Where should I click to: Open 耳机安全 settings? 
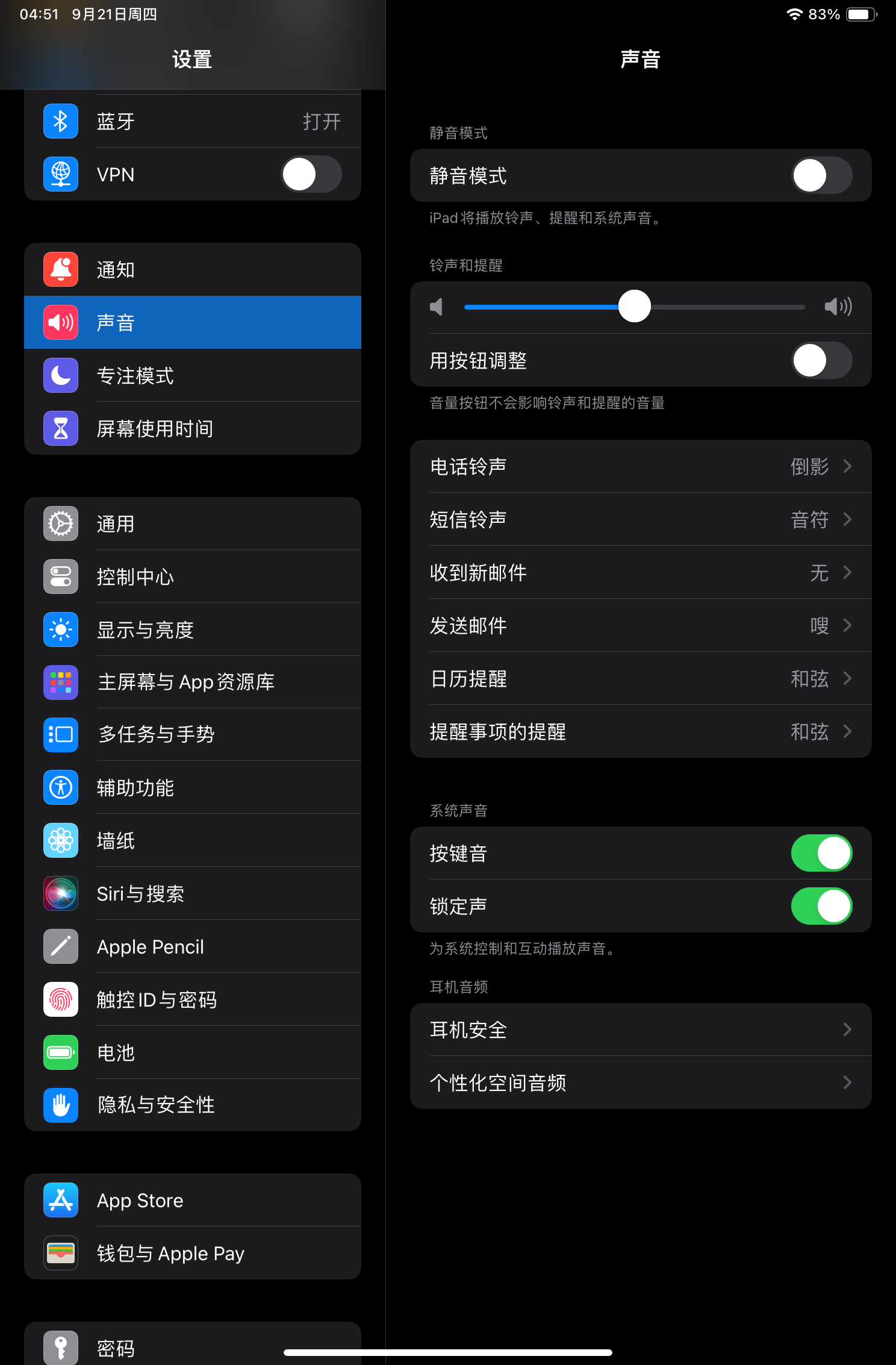click(640, 1029)
